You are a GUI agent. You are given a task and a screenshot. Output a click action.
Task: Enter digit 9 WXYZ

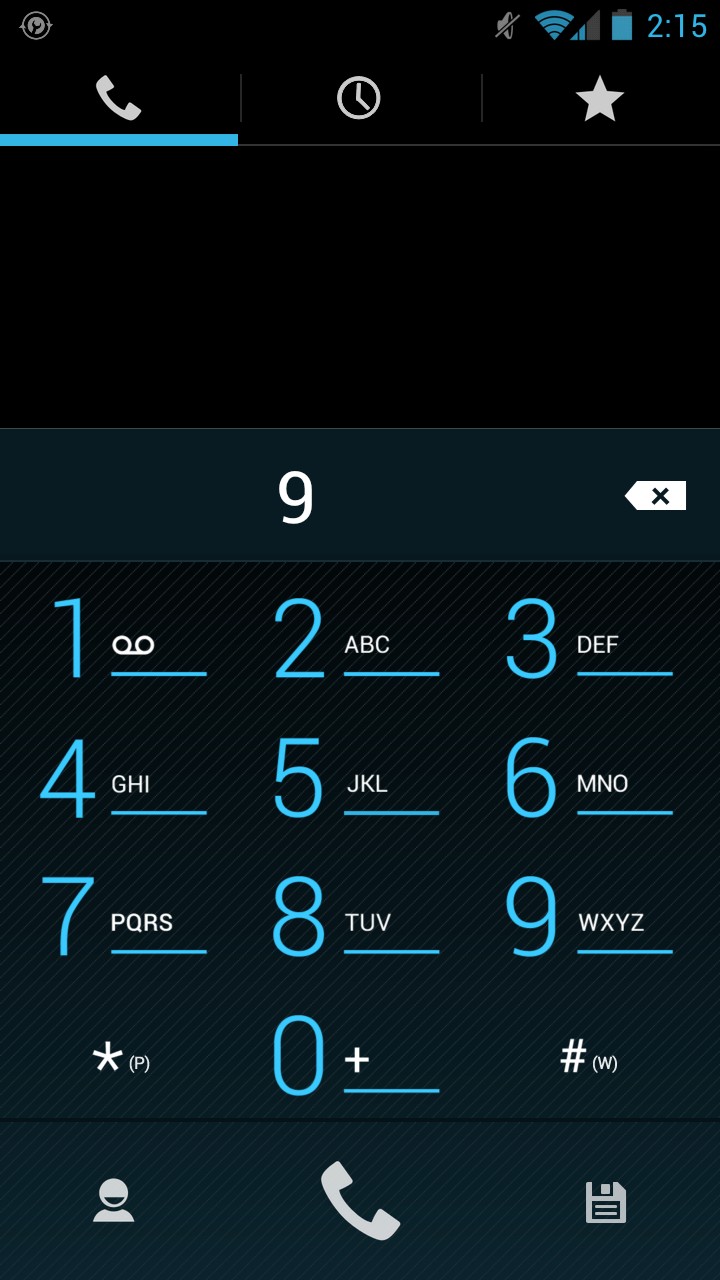(591, 916)
